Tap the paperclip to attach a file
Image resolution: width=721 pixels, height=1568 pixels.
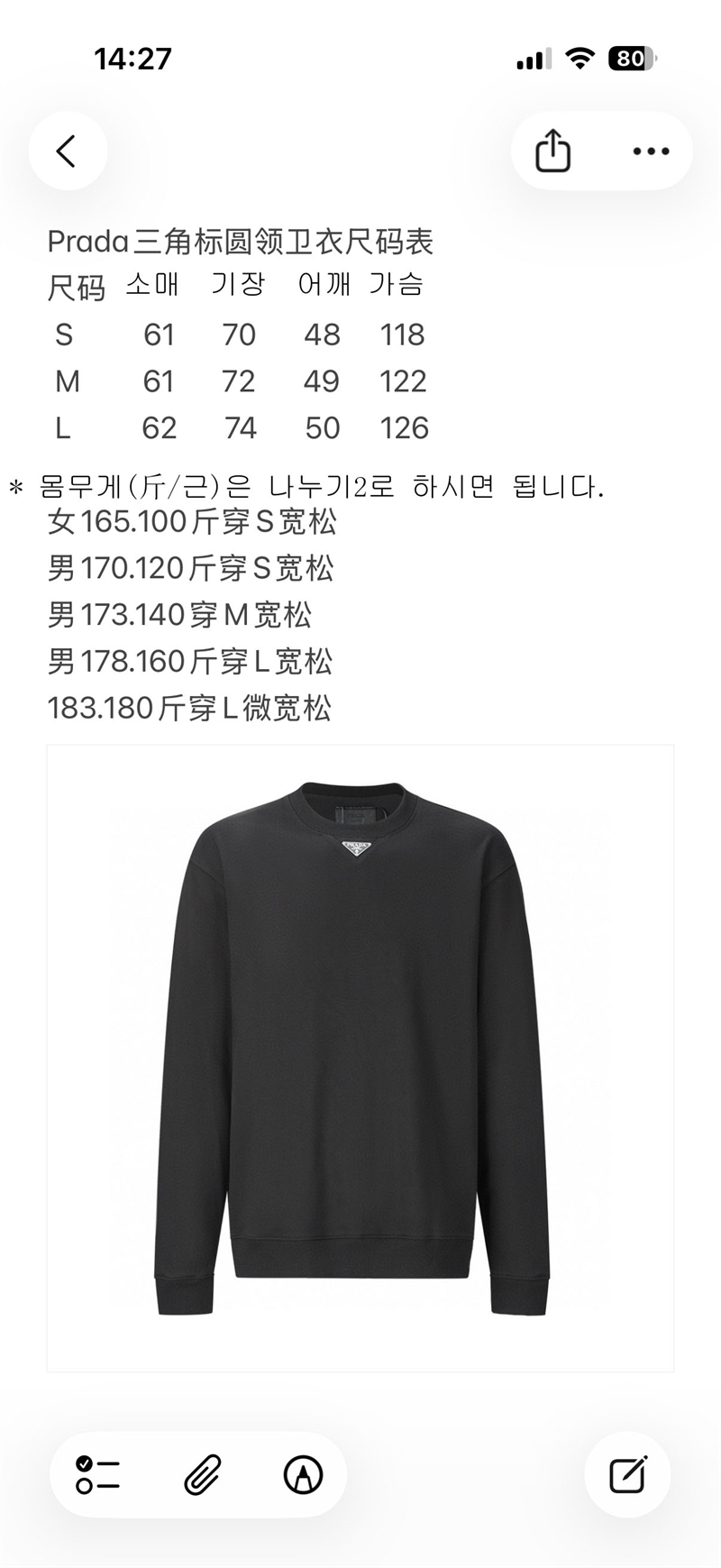click(x=202, y=1475)
